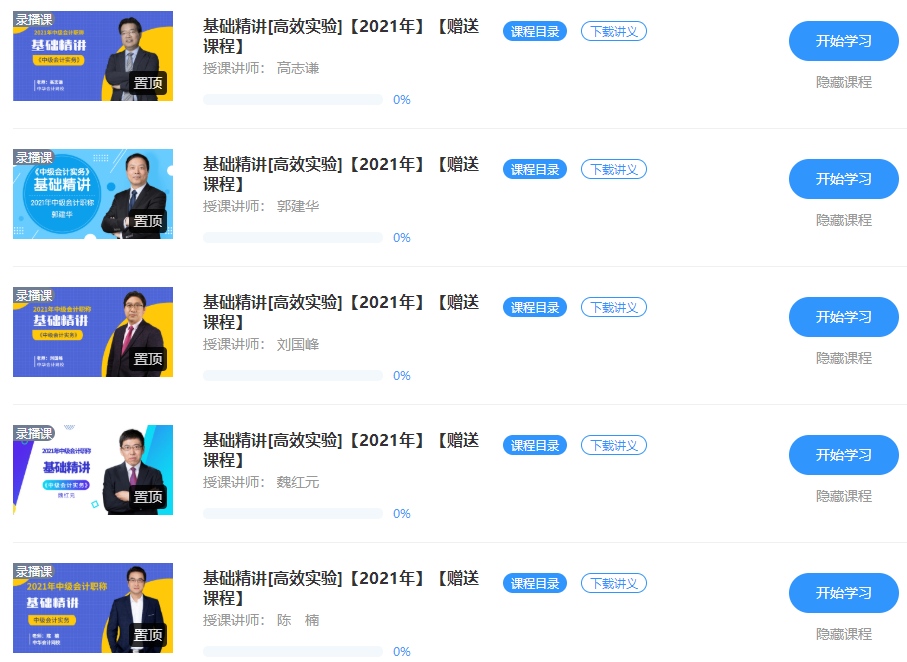The height and width of the screenshot is (662, 907).
Task: Download 讲义 for 高志谦's course
Action: point(613,31)
